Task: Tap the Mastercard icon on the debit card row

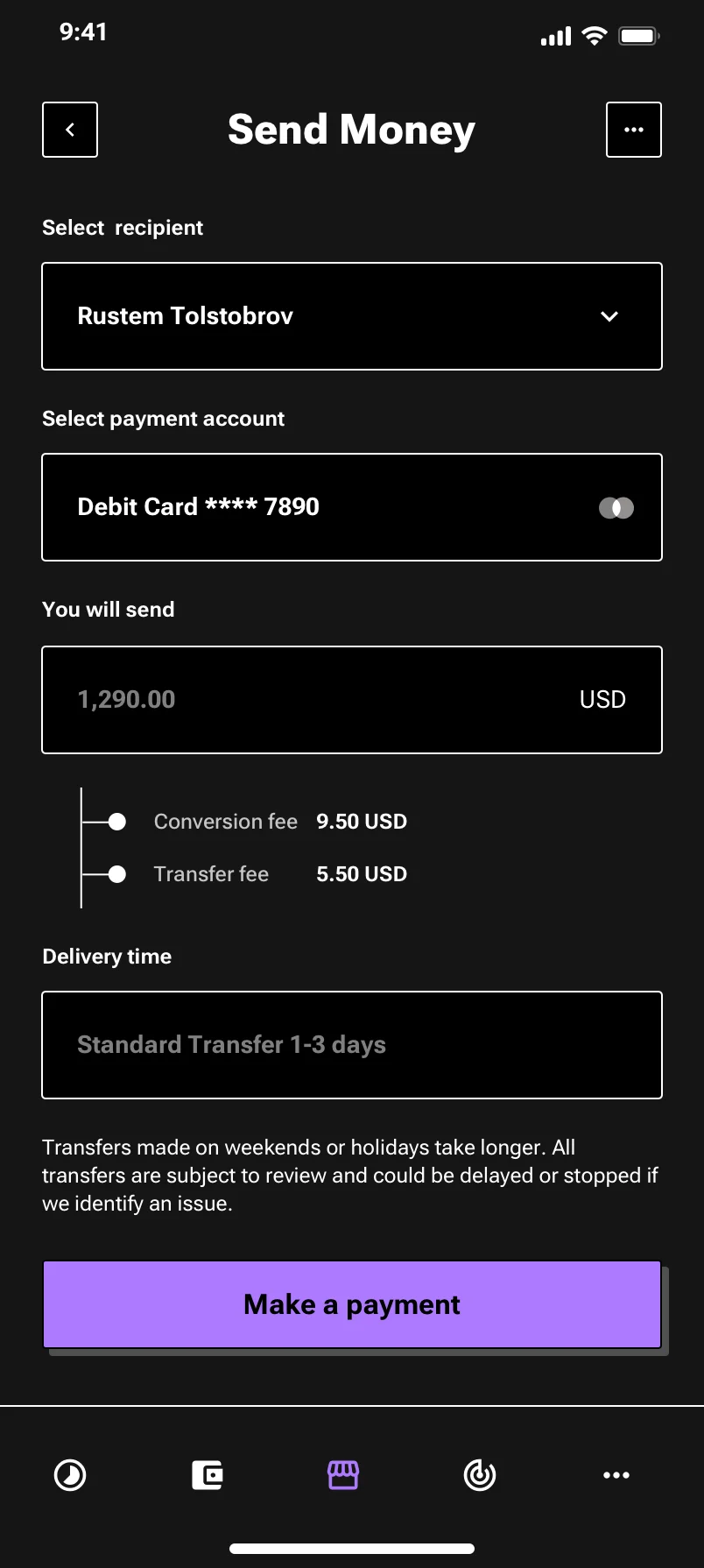Action: [x=616, y=507]
